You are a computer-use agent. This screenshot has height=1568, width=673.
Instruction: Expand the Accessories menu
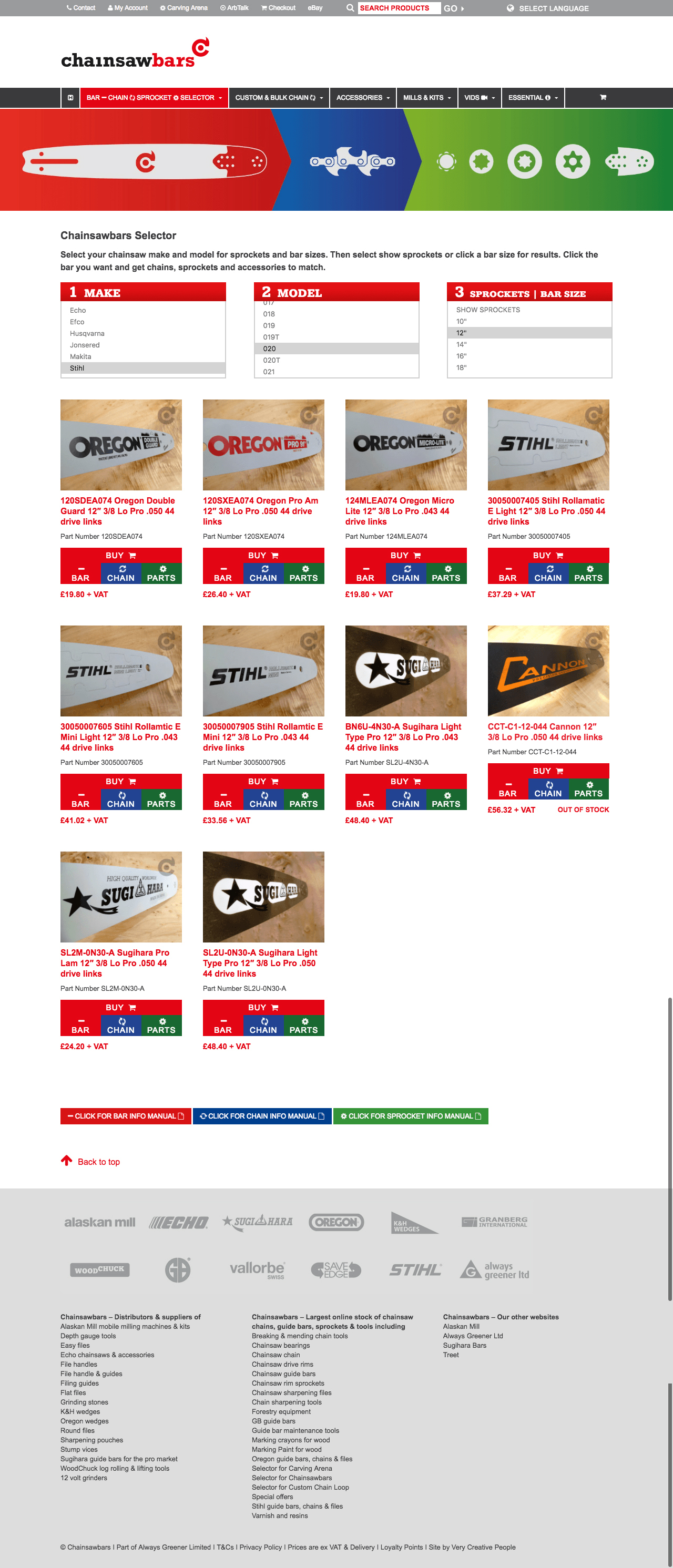click(363, 97)
